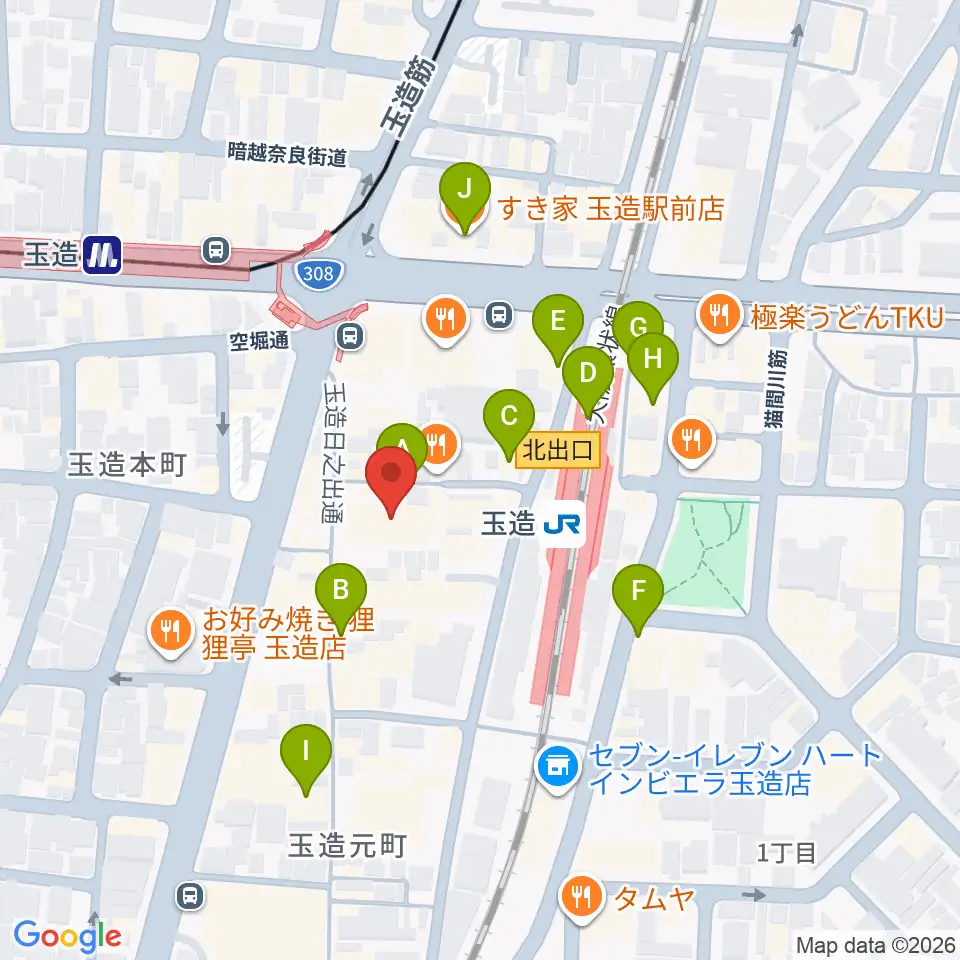
Task: Open the 極楽うどんTKU restaurant pin
Action: (x=719, y=316)
